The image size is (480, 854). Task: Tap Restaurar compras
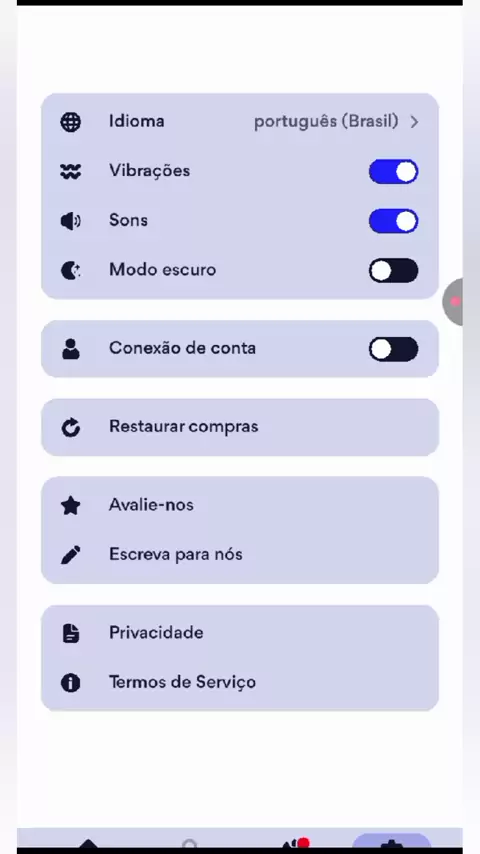240,427
